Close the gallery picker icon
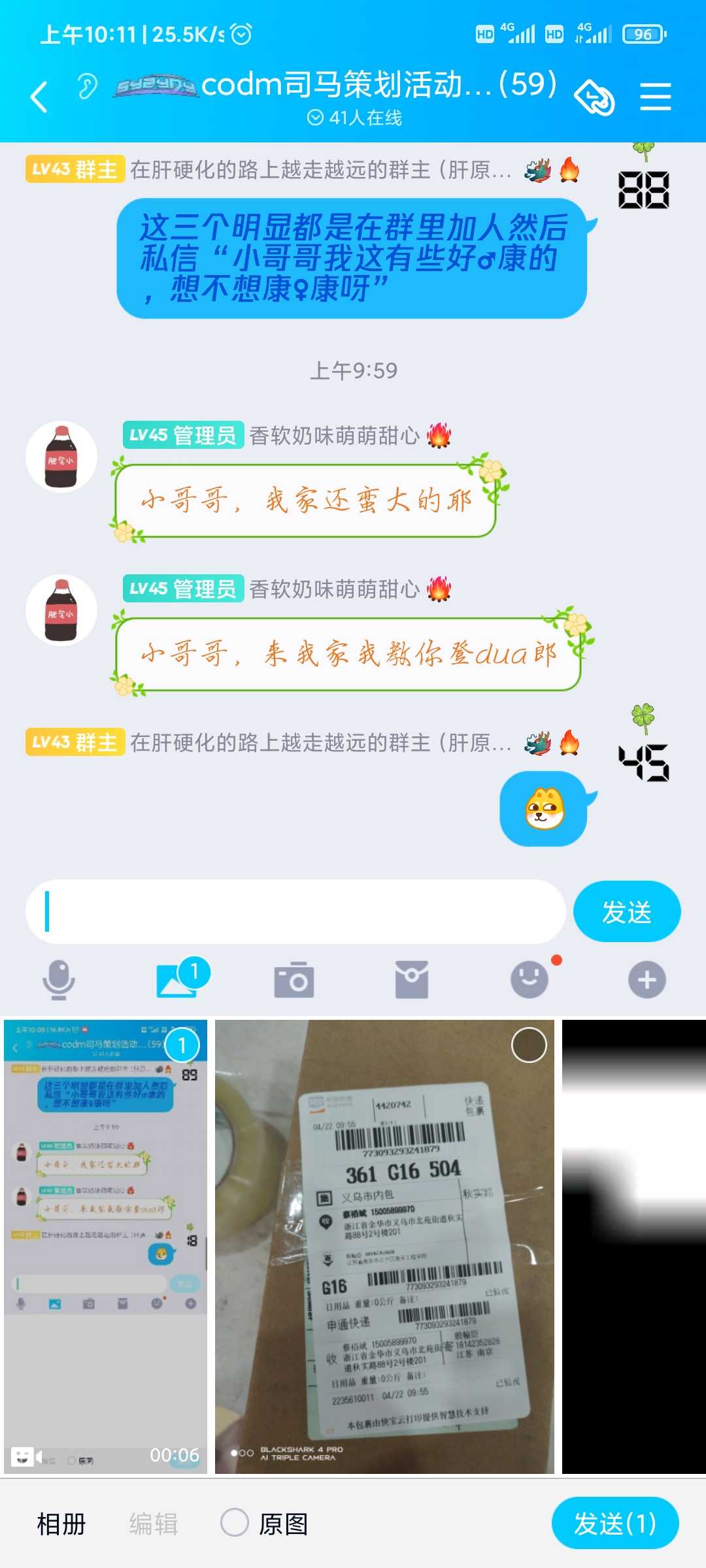Viewport: 706px width, 1568px height. point(177,979)
